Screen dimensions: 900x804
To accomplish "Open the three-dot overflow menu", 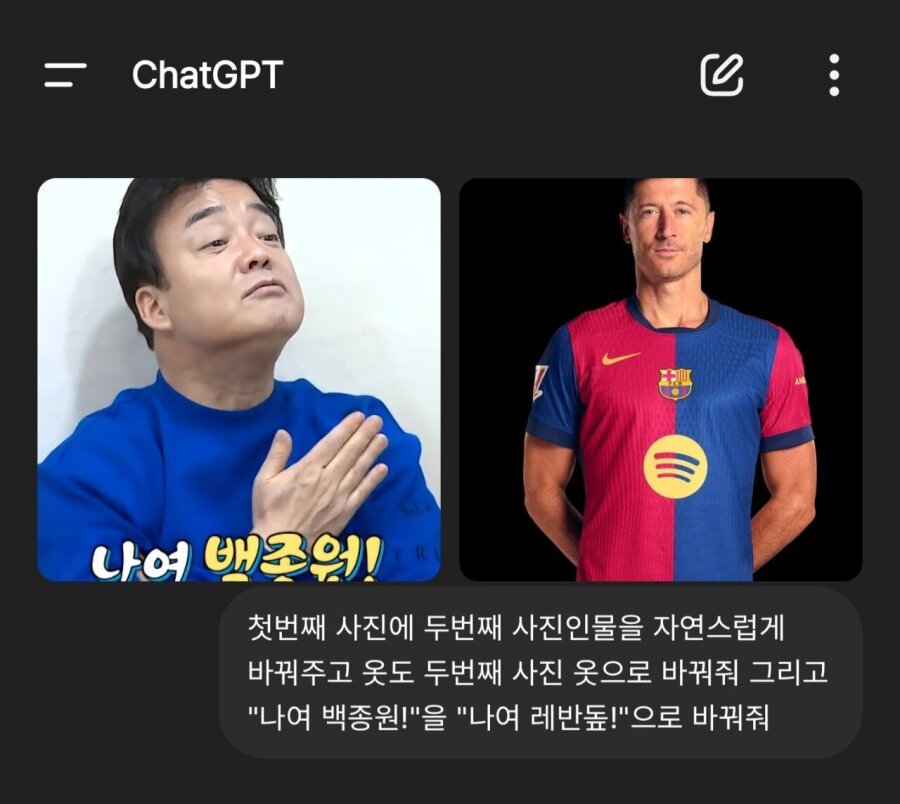I will [834, 75].
